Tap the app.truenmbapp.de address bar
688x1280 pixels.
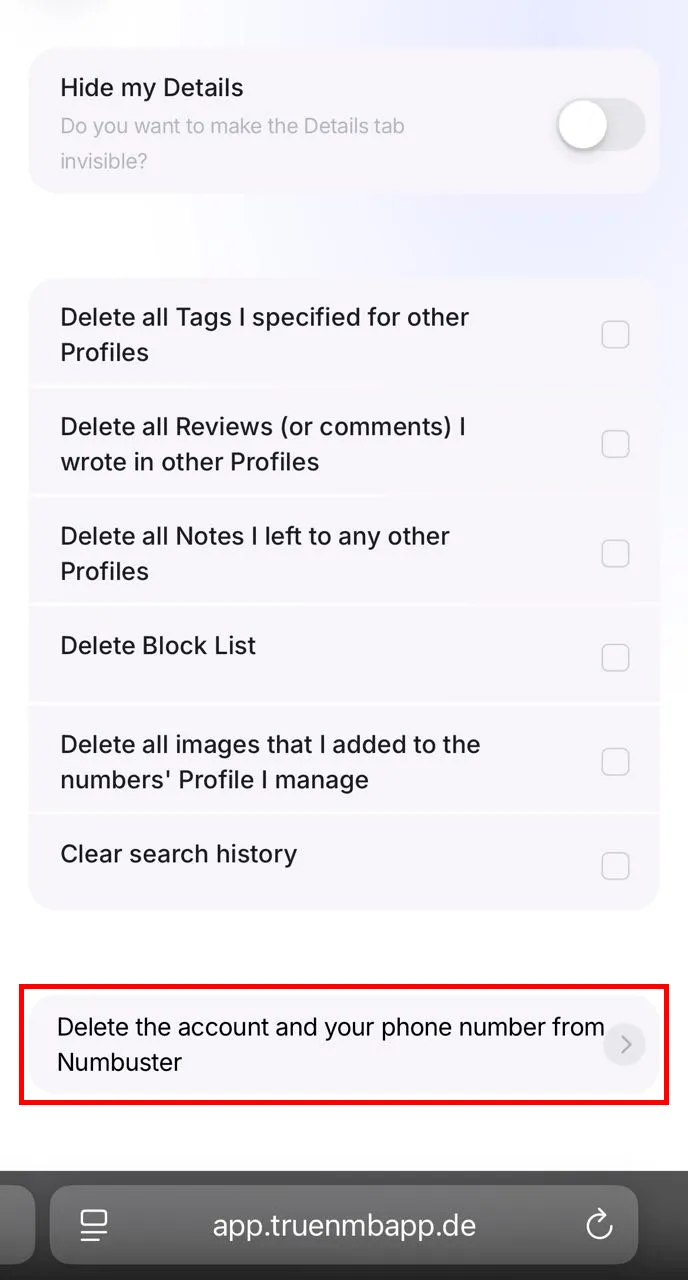pyautogui.click(x=344, y=1225)
